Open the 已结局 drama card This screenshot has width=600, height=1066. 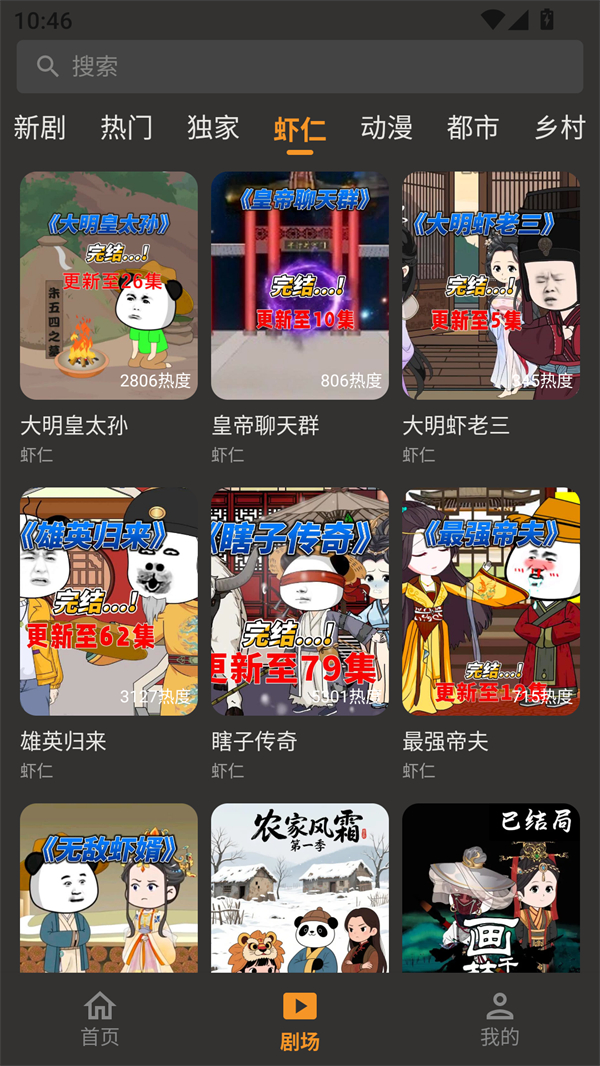(x=491, y=888)
